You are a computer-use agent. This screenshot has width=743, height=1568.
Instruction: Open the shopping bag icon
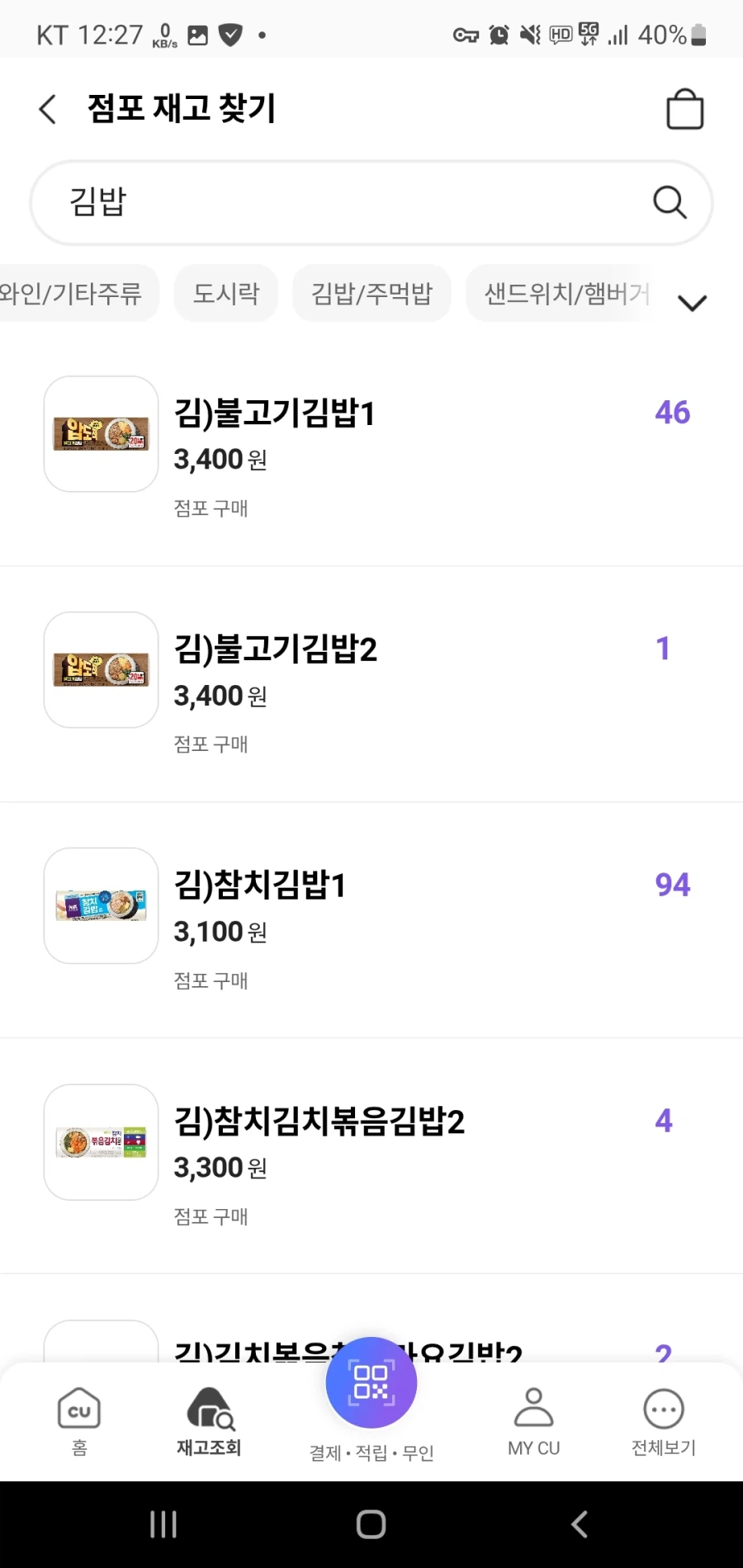pos(684,108)
